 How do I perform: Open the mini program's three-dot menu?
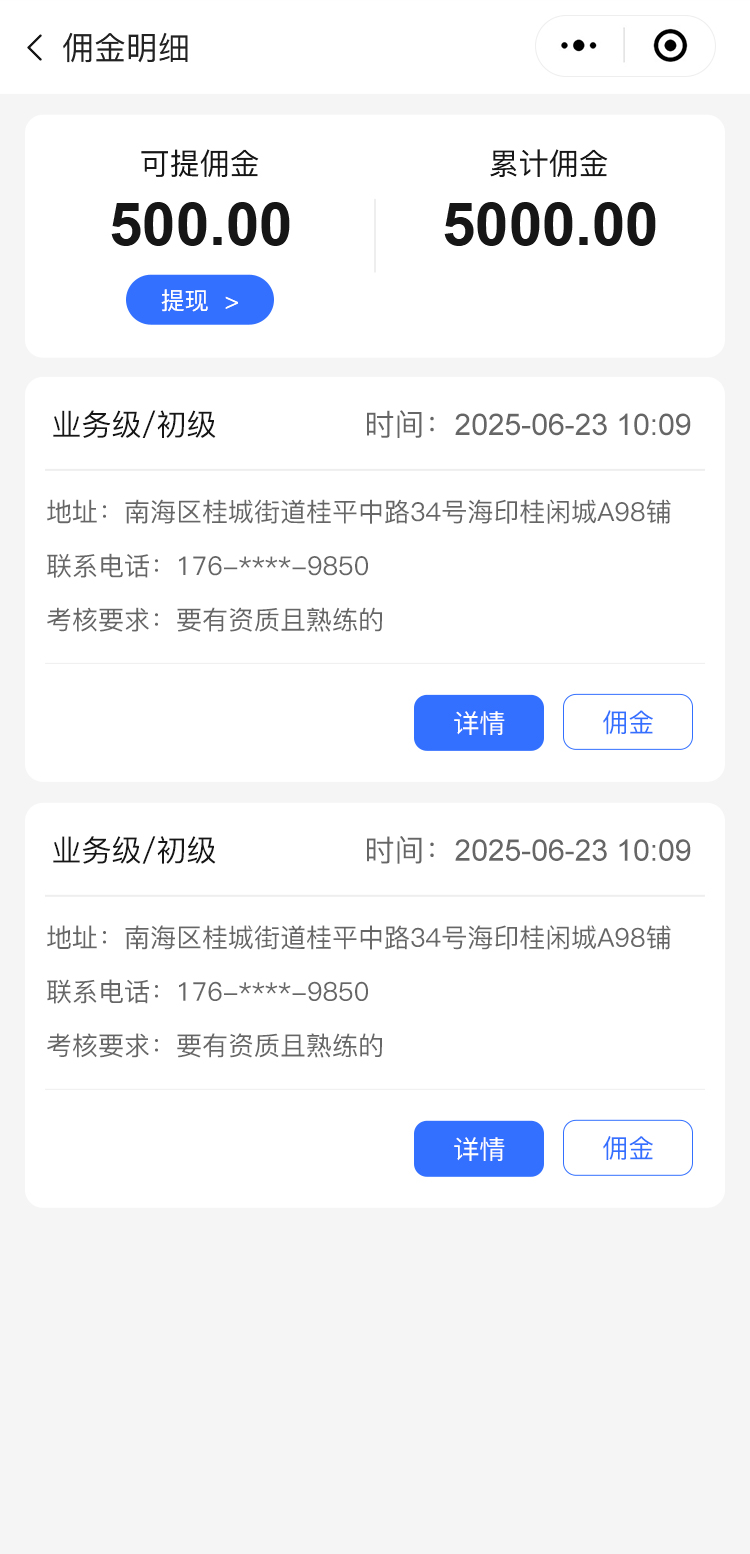[579, 46]
